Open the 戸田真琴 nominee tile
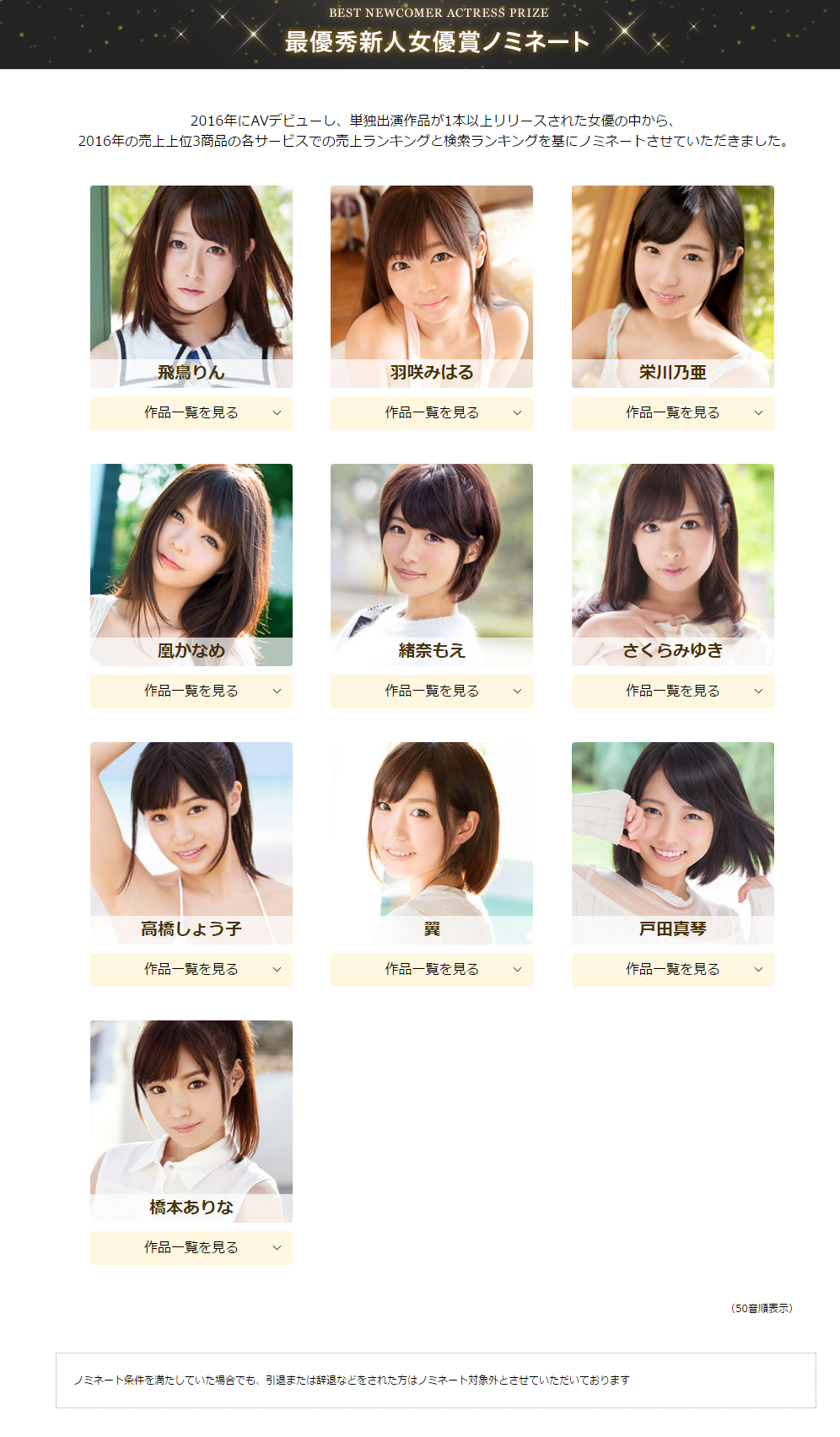This screenshot has width=840, height=1437. pyautogui.click(x=672, y=843)
